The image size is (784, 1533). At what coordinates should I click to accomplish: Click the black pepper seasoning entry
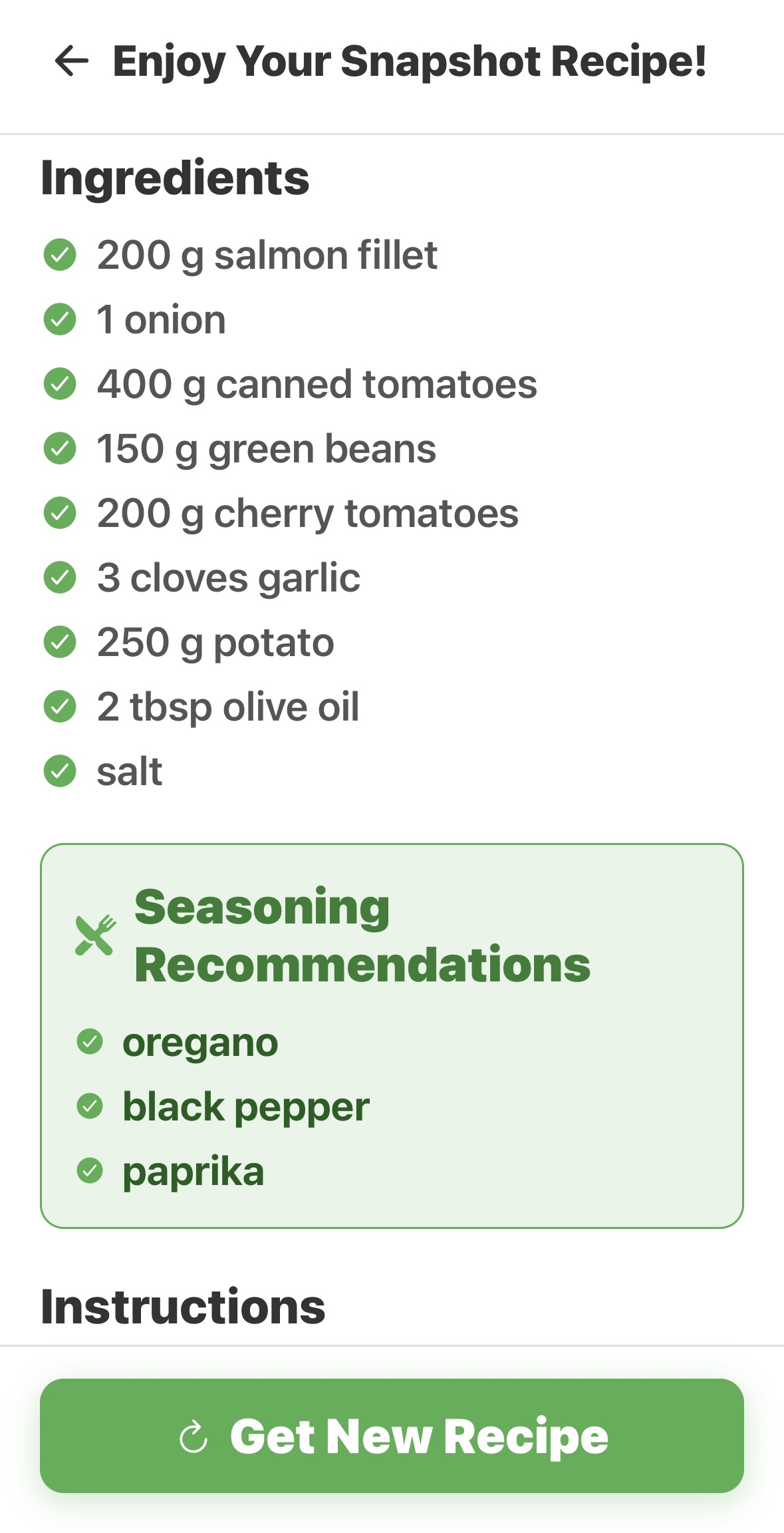247,1105
